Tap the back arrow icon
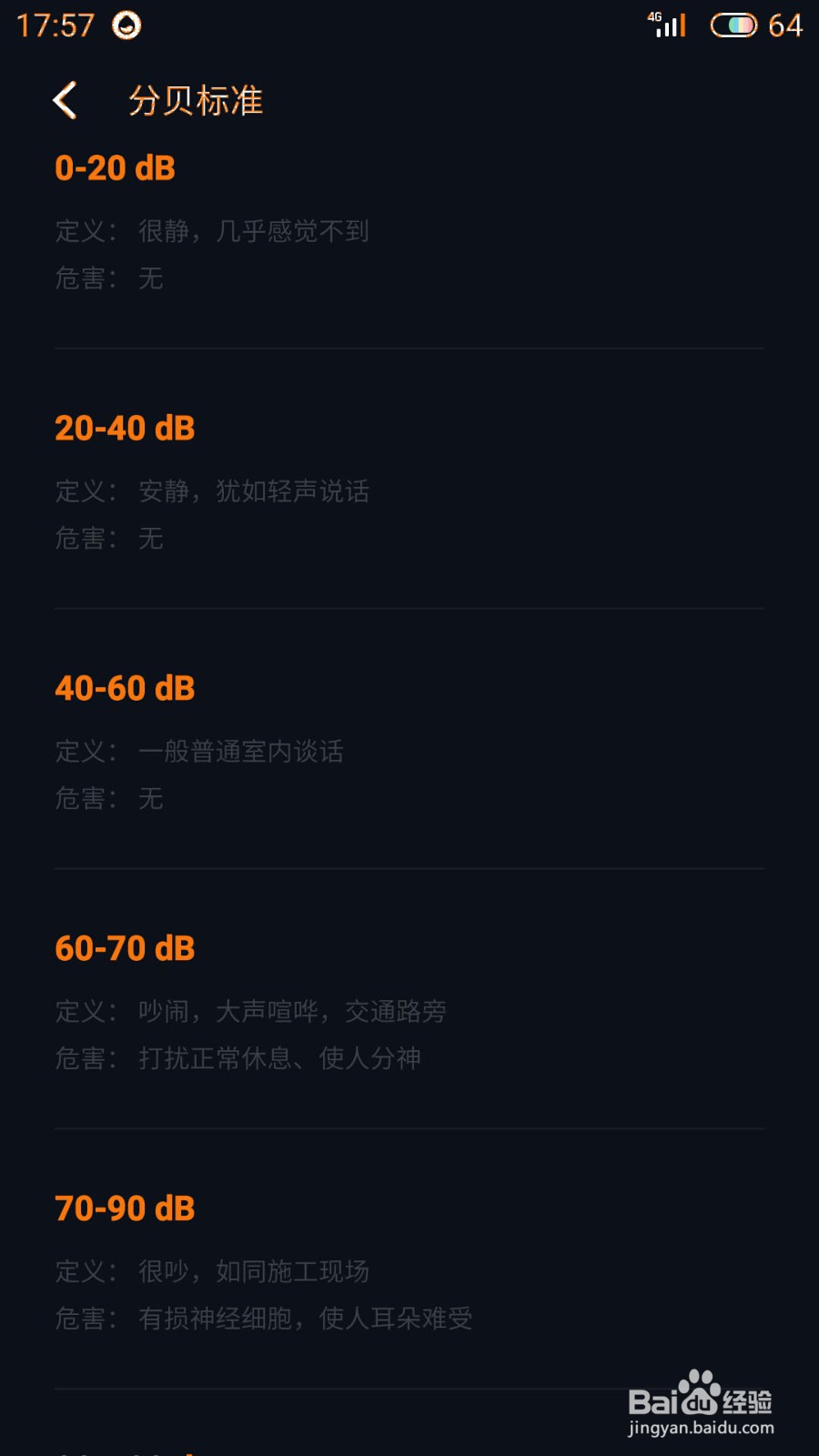 coord(64,100)
